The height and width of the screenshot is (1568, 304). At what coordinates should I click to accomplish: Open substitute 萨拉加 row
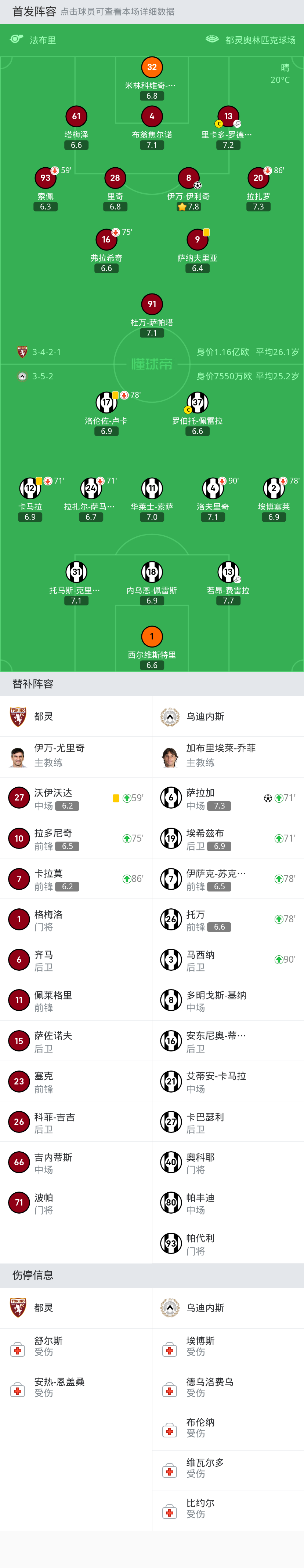[x=228, y=798]
